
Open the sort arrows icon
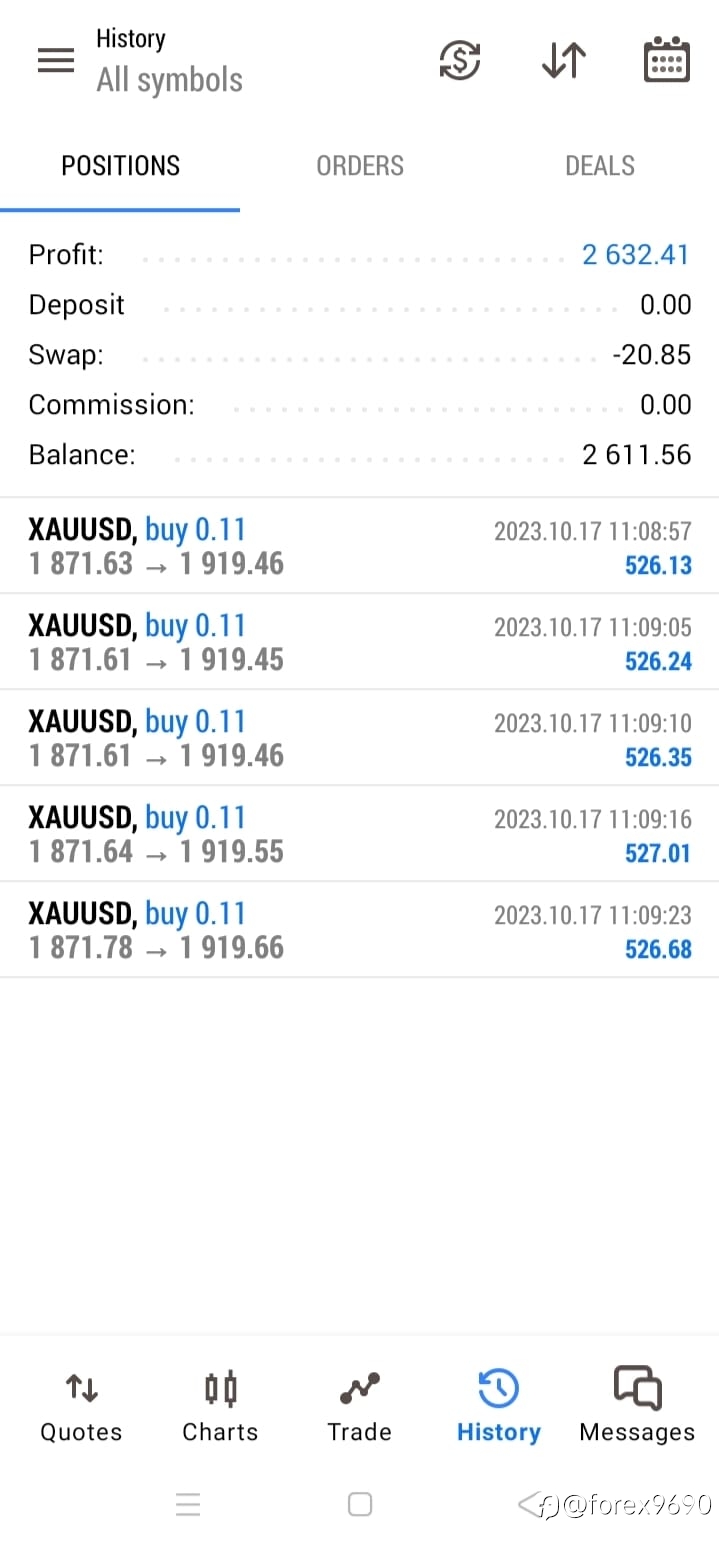pyautogui.click(x=563, y=60)
